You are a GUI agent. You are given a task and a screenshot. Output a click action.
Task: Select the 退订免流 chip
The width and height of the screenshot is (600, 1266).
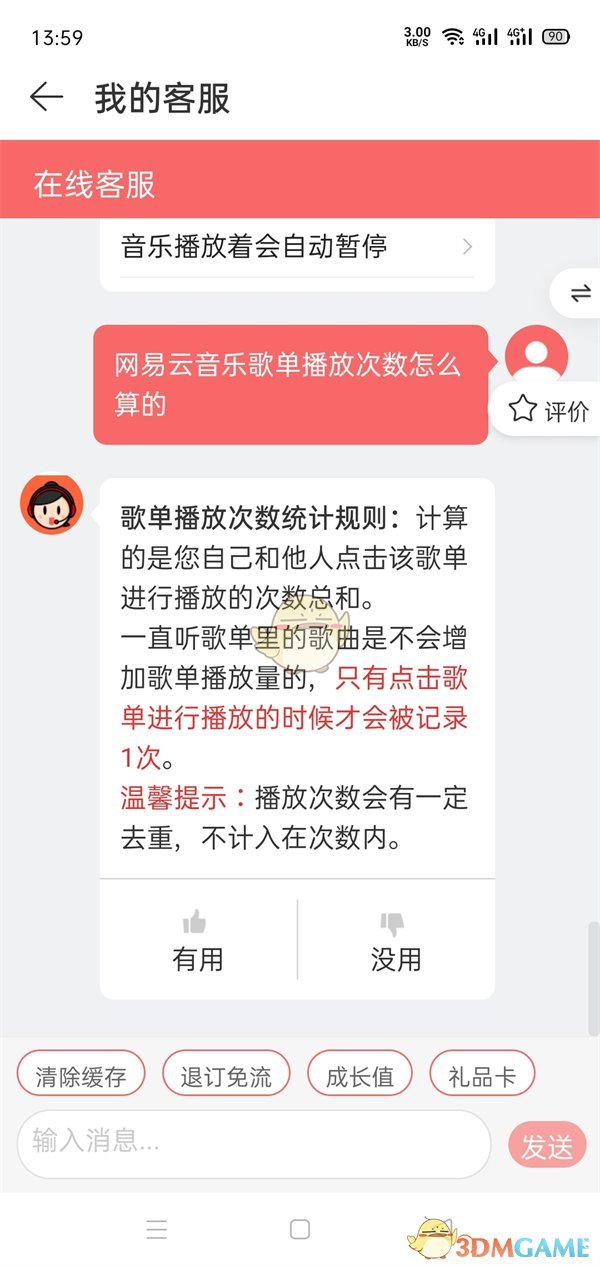pos(226,1076)
